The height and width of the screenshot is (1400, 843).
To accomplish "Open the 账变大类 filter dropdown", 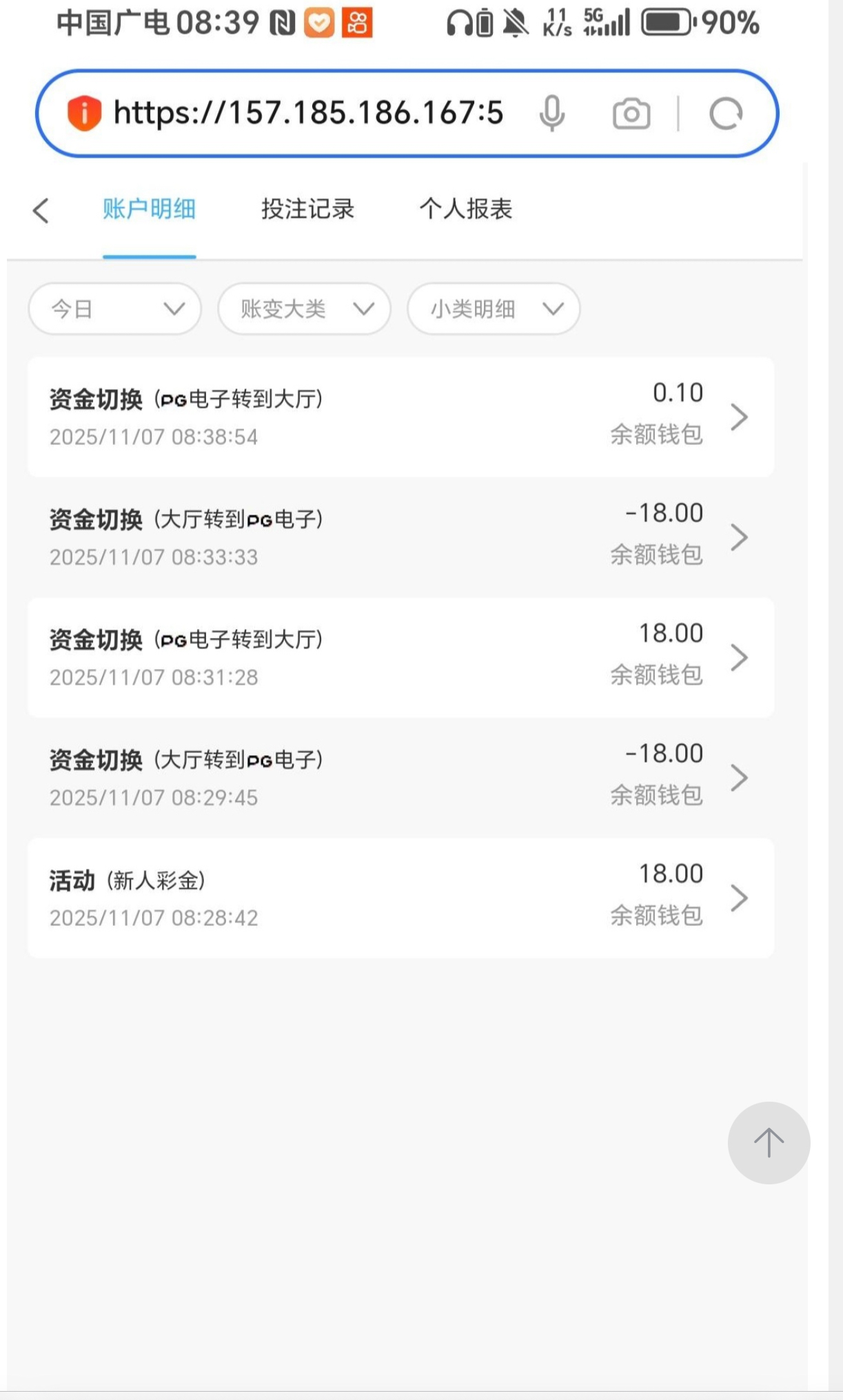I will [304, 309].
